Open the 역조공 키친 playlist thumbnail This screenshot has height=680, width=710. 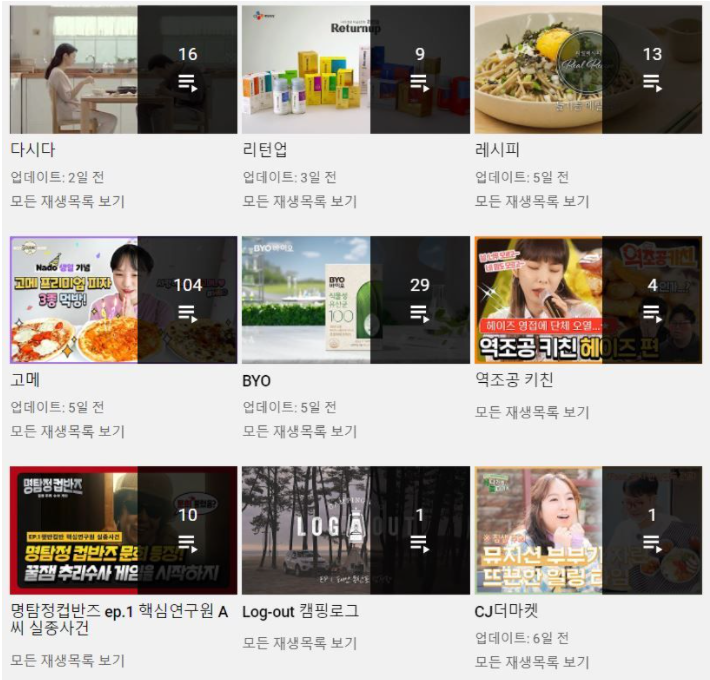click(x=588, y=300)
